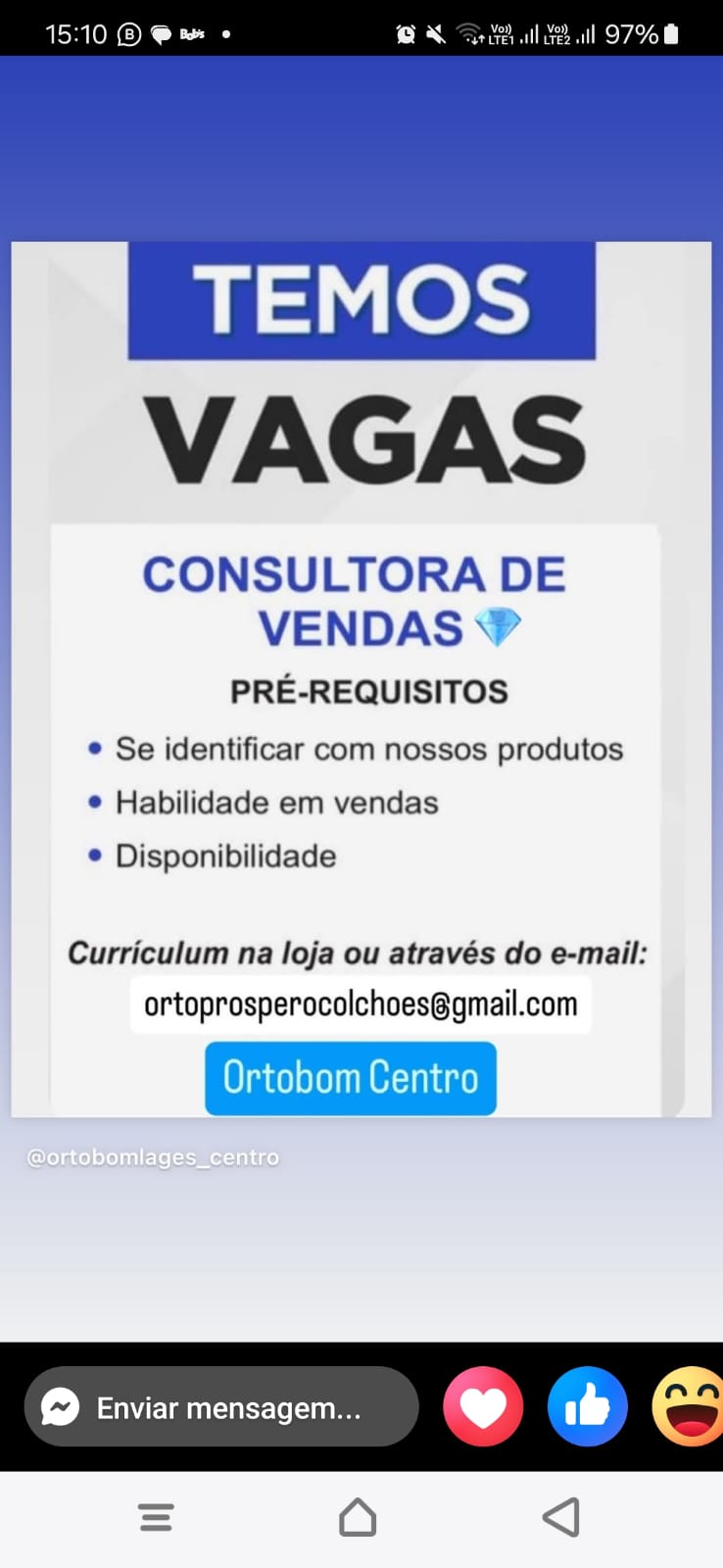This screenshot has height=1568, width=723.
Task: React with the laughing face emoji
Action: point(688,1406)
